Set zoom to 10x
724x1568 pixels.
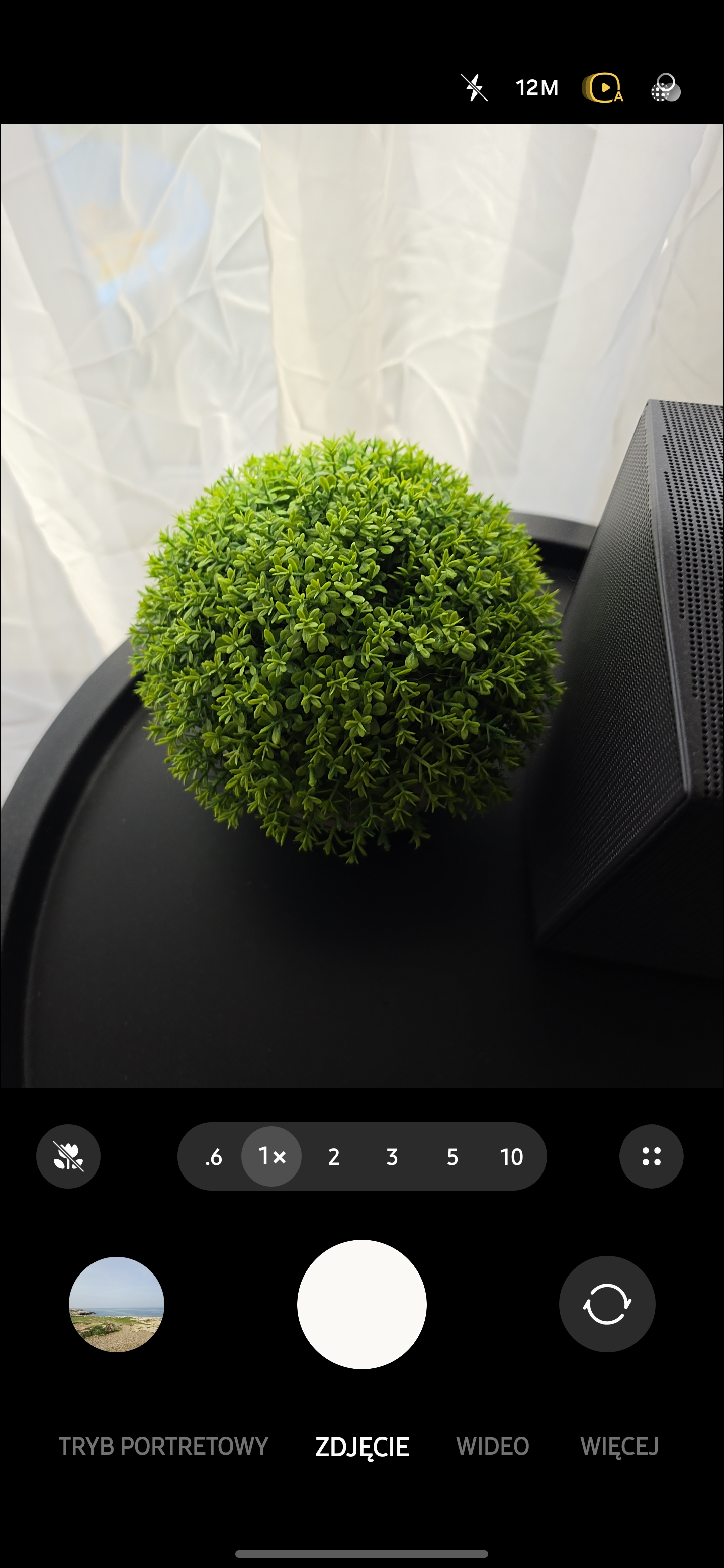511,1156
